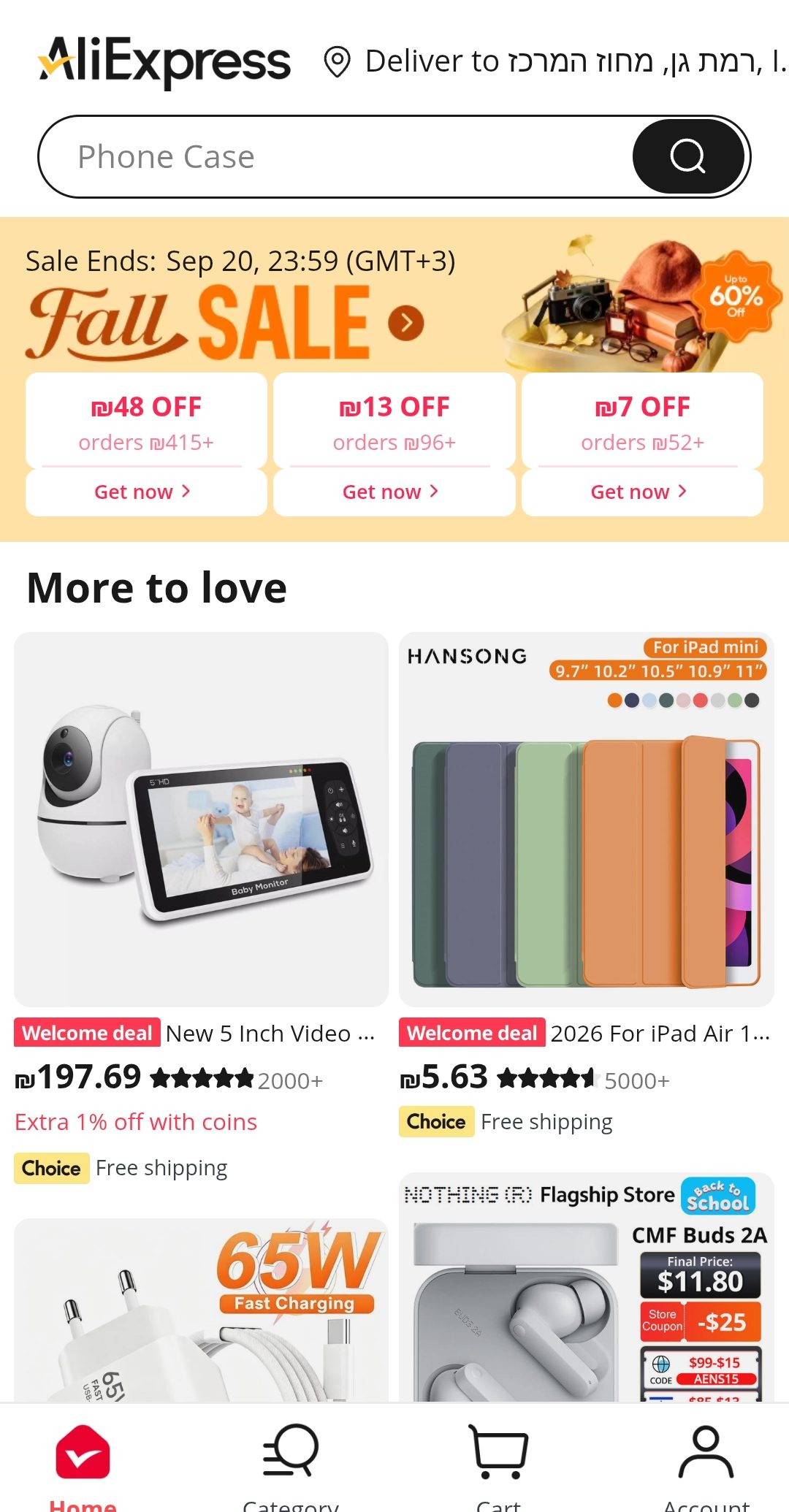Open the 5 Inch Video baby monitor
The height and width of the screenshot is (1512, 789).
(201, 820)
